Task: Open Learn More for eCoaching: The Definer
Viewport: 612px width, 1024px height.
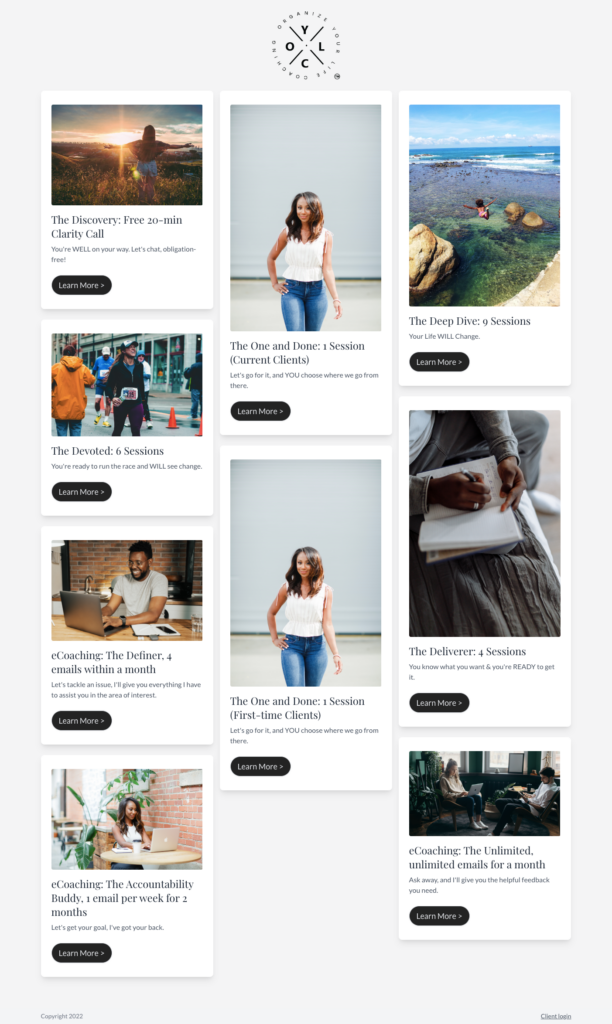Action: point(82,720)
